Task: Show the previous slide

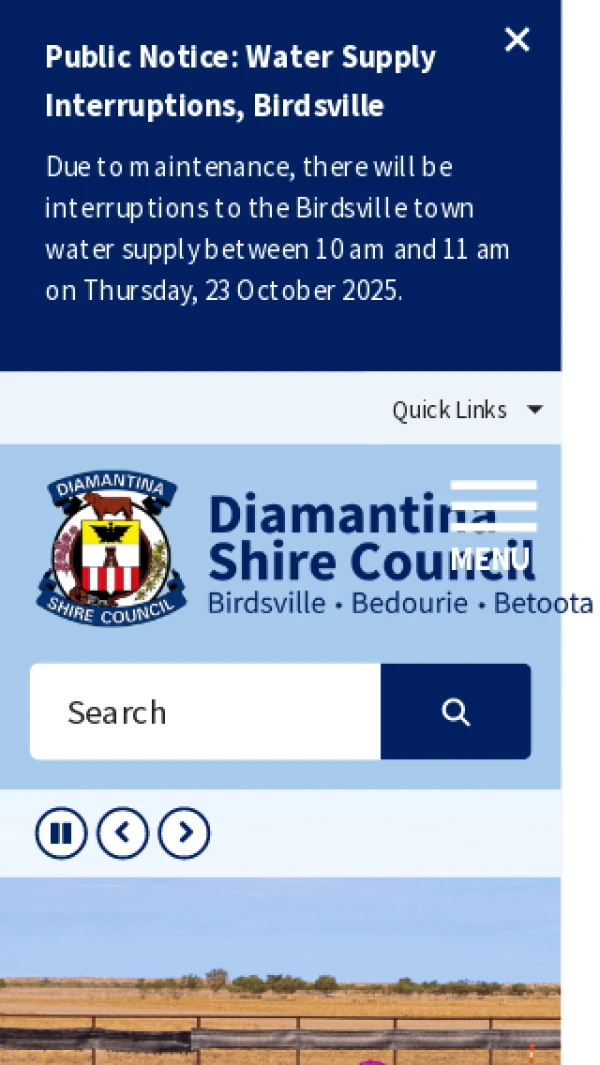Action: [123, 833]
